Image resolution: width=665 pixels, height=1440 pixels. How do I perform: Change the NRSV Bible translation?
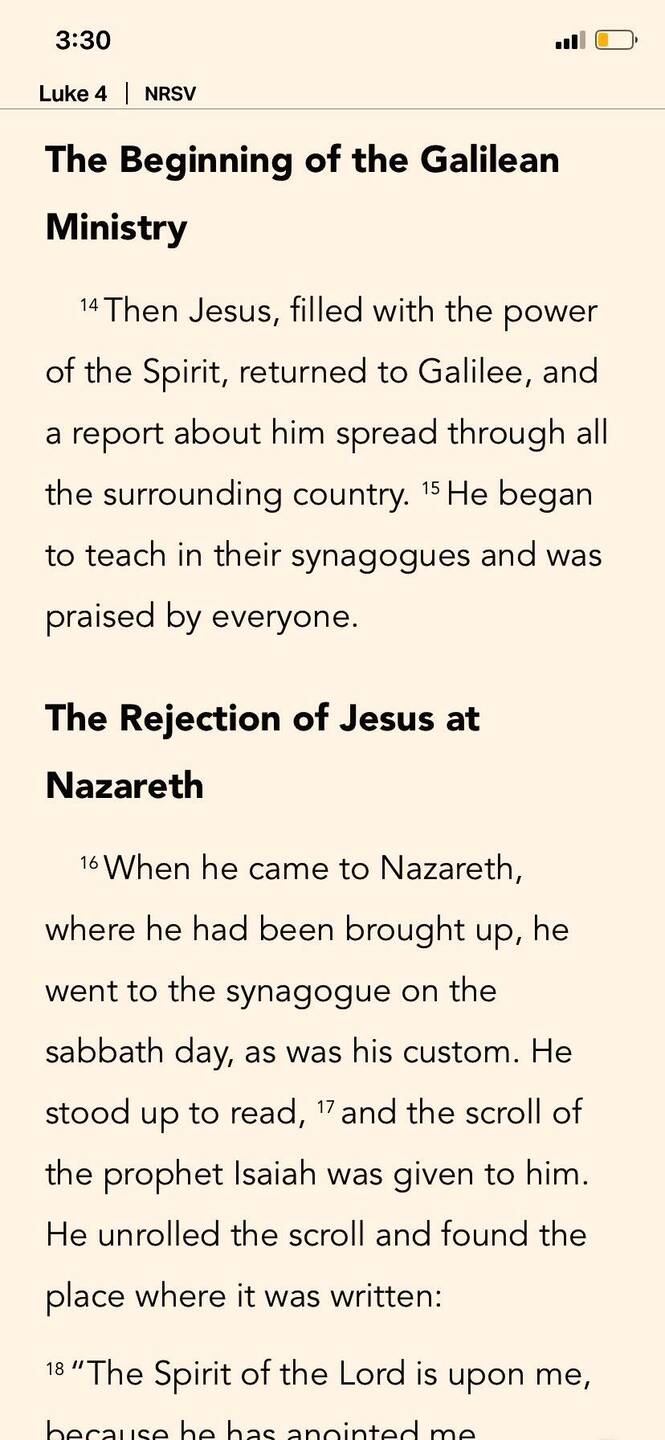pyautogui.click(x=170, y=94)
